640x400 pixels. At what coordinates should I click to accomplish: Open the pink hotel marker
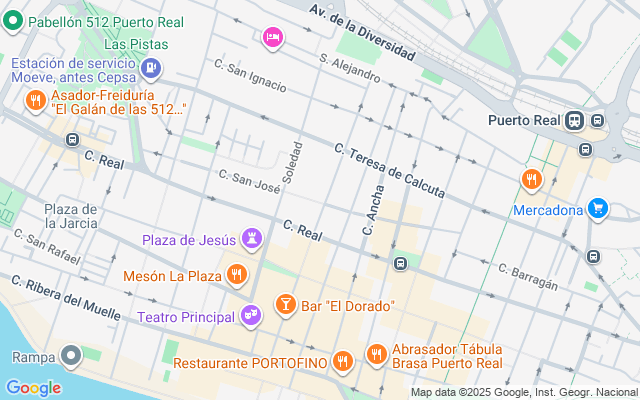tap(272, 38)
